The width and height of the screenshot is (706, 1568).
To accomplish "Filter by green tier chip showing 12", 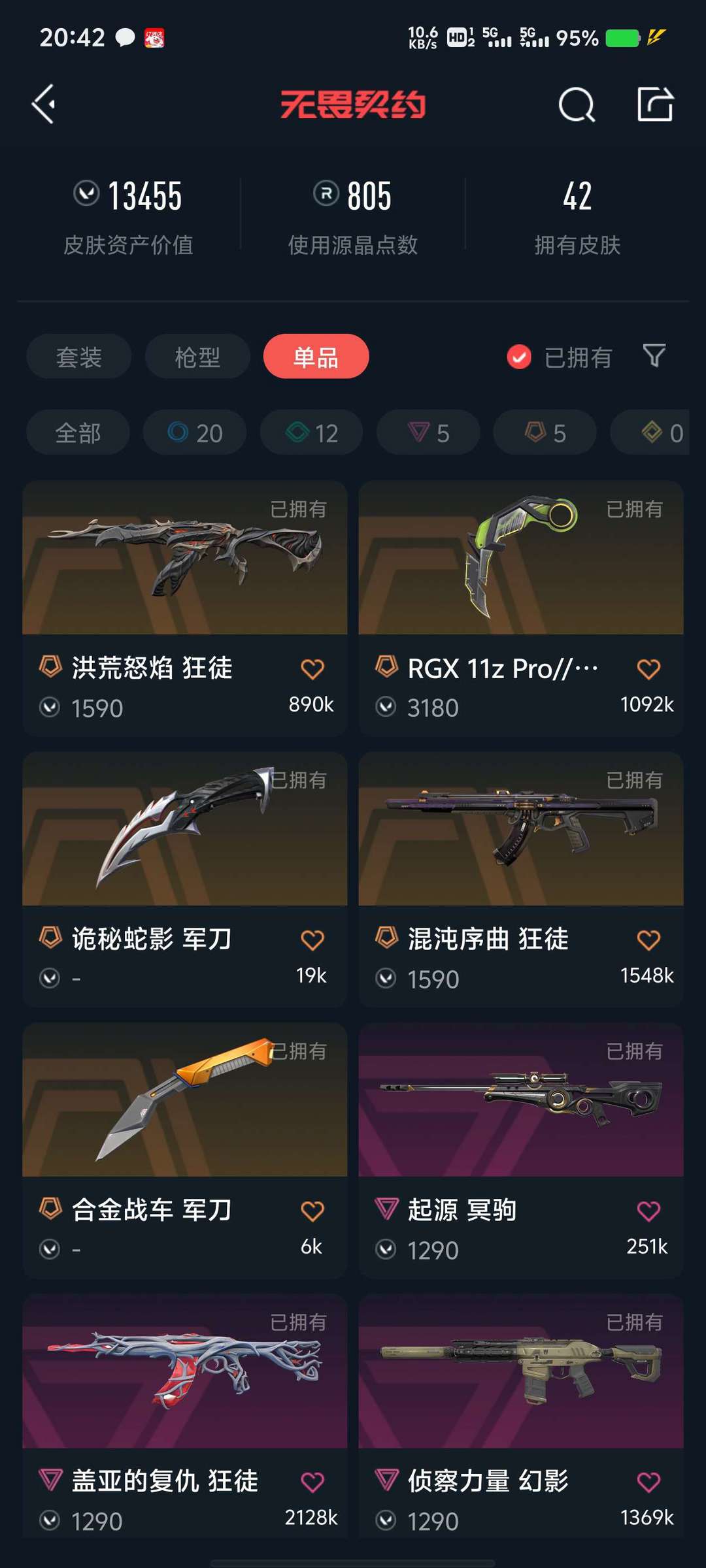I will 312,433.
